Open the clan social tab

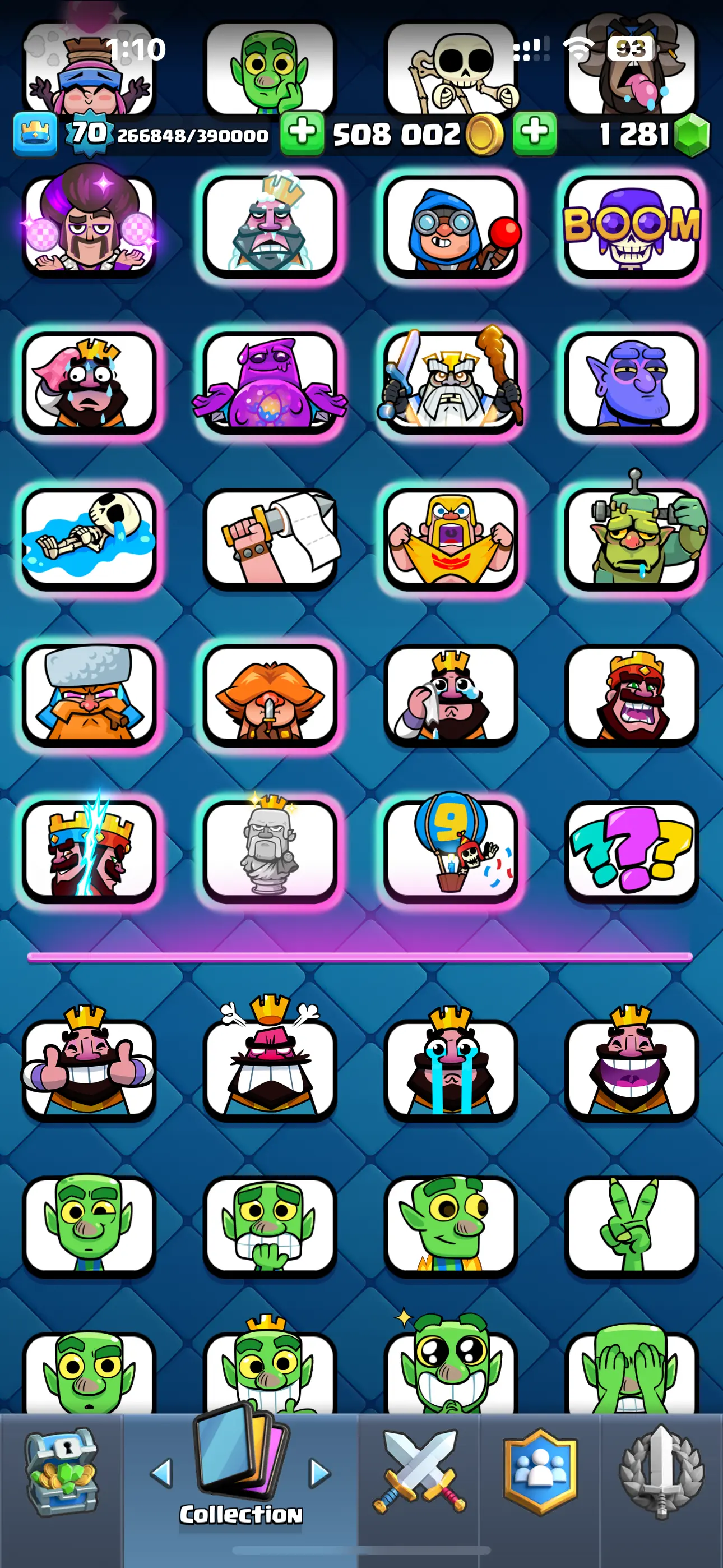coord(540,1472)
